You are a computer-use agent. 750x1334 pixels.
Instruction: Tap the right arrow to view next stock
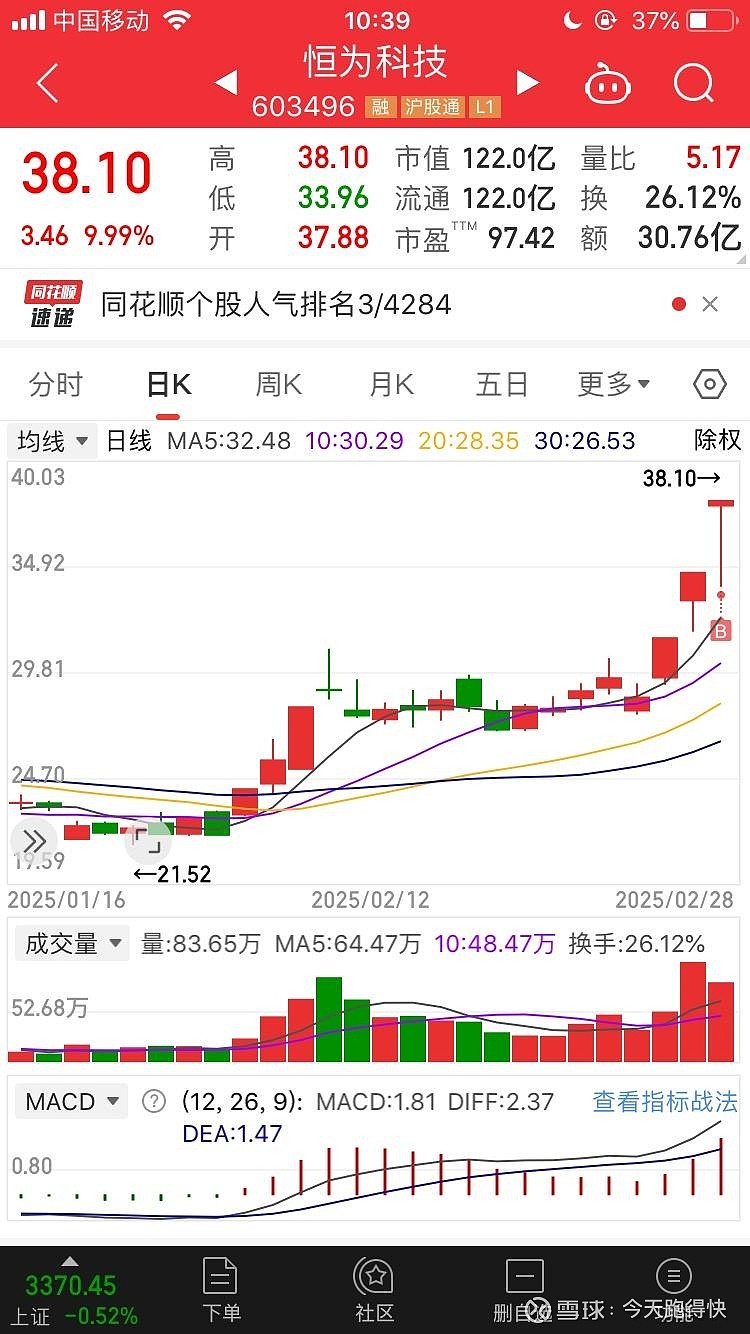tap(529, 84)
